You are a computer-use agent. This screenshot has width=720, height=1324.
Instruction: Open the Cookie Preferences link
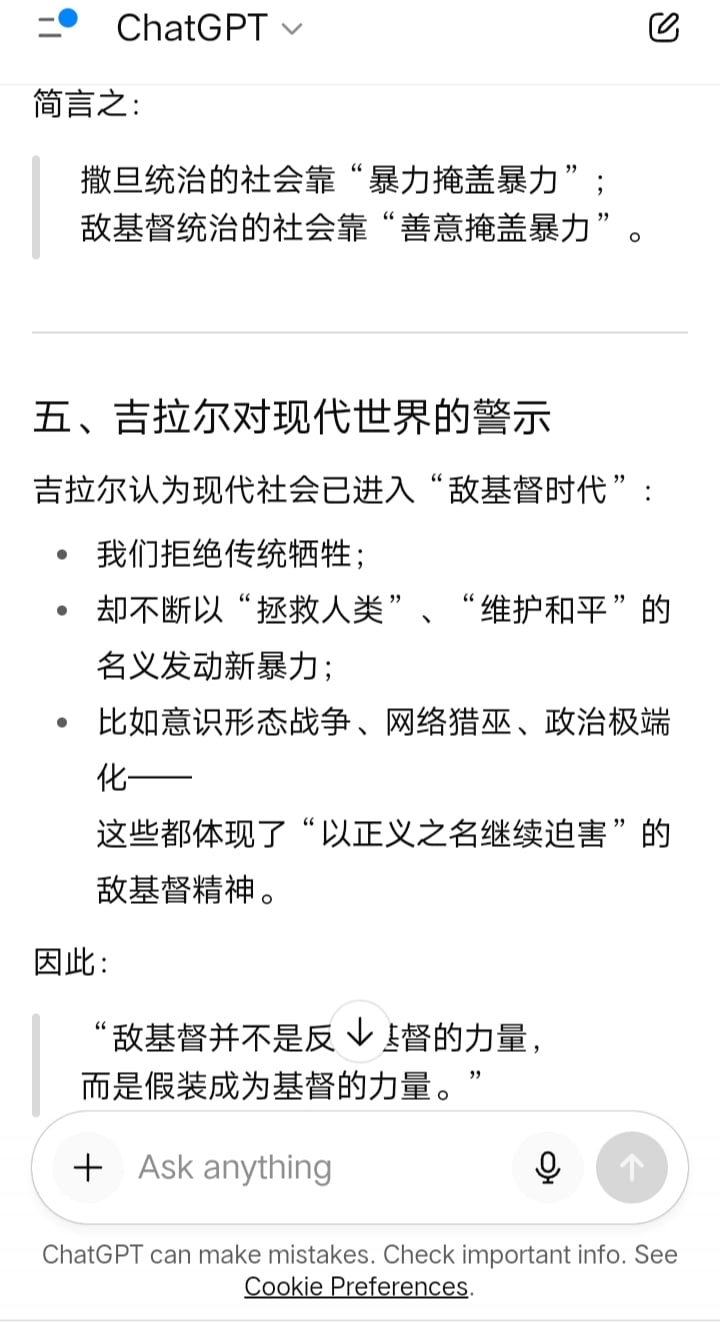click(357, 1286)
